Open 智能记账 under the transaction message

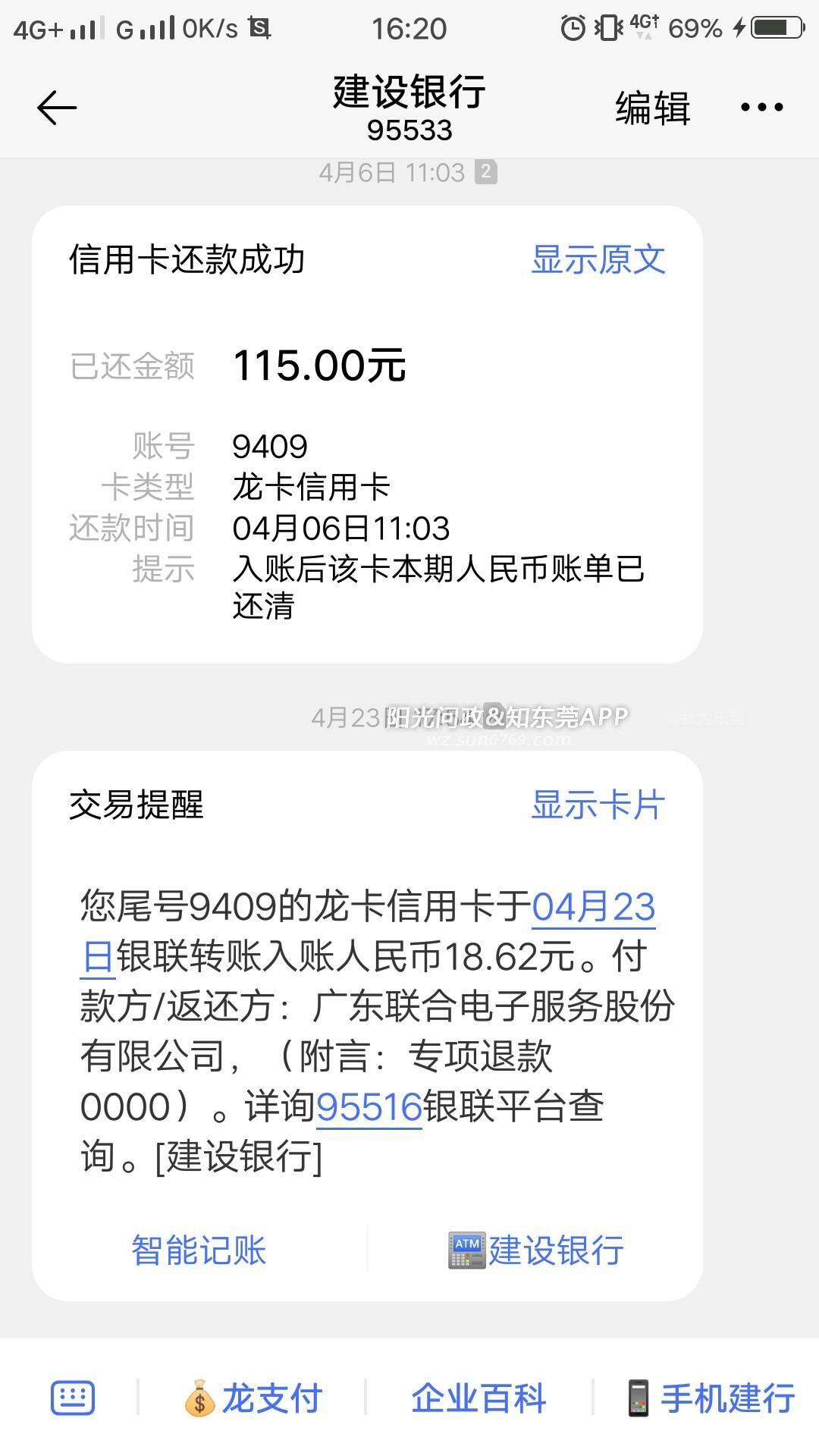pos(199,1250)
